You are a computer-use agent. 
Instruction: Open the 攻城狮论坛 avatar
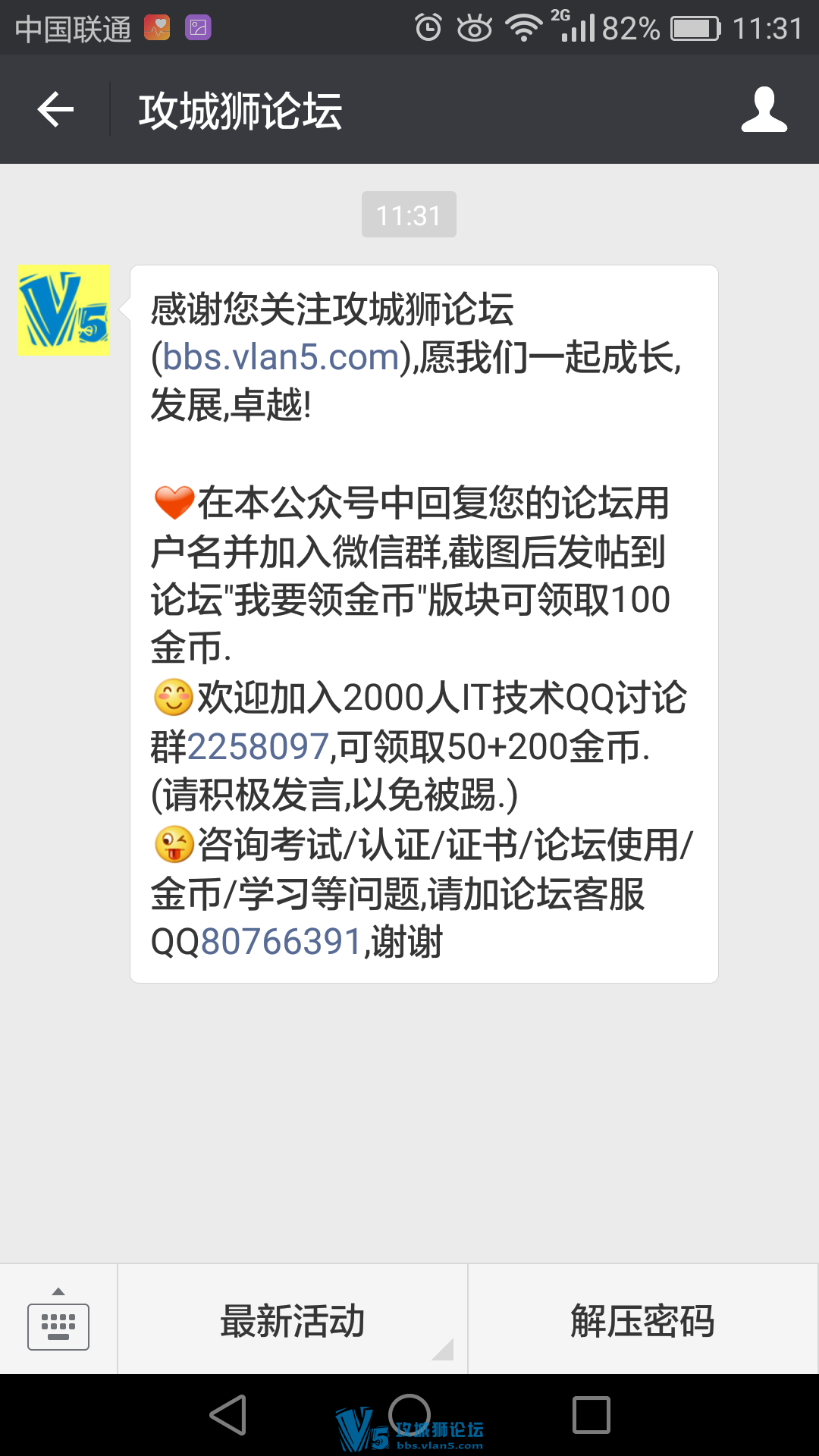[x=64, y=311]
